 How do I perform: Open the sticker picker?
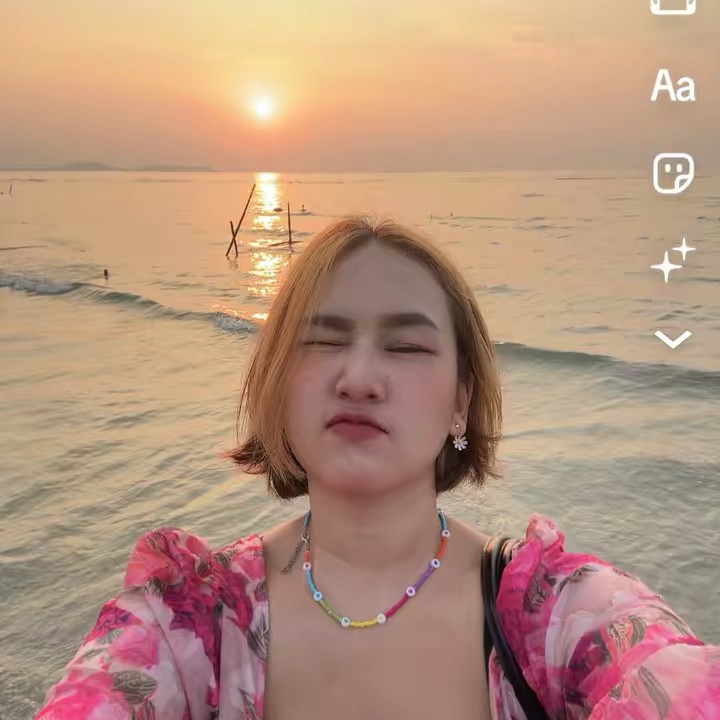[x=673, y=173]
